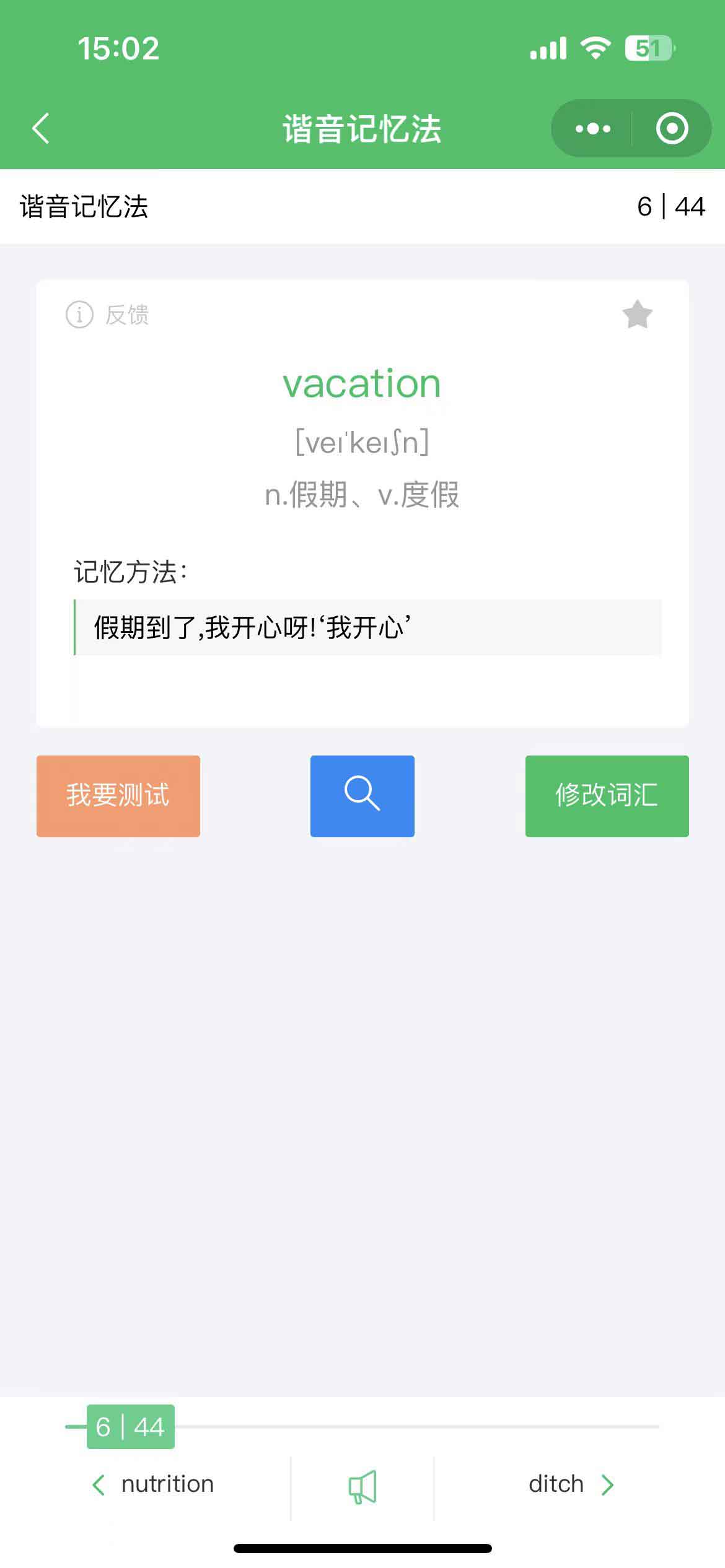Play pronunciation with the speaker icon
The image size is (725, 1568).
pos(362,1486)
